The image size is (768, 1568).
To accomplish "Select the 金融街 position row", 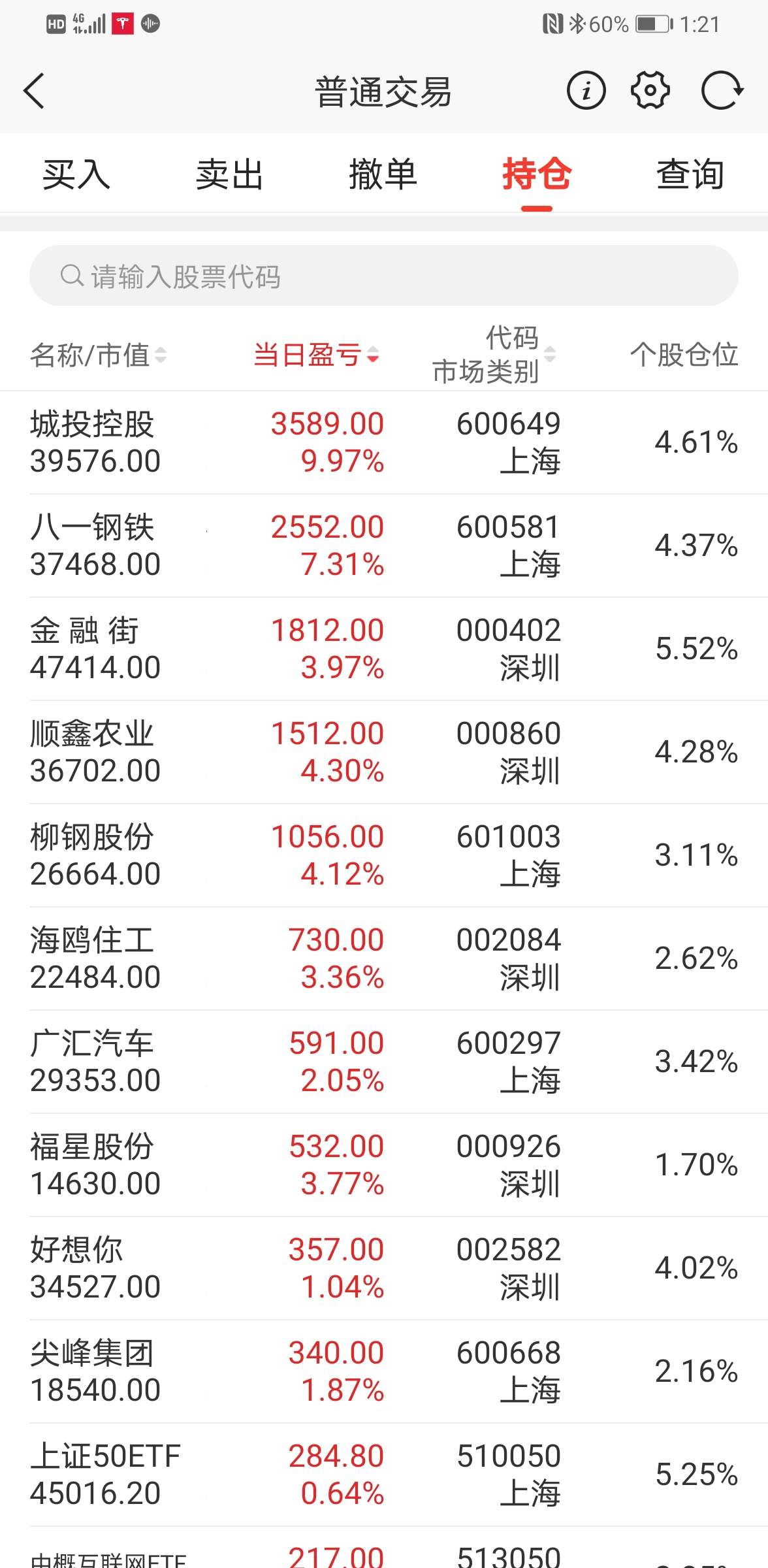I will (384, 649).
